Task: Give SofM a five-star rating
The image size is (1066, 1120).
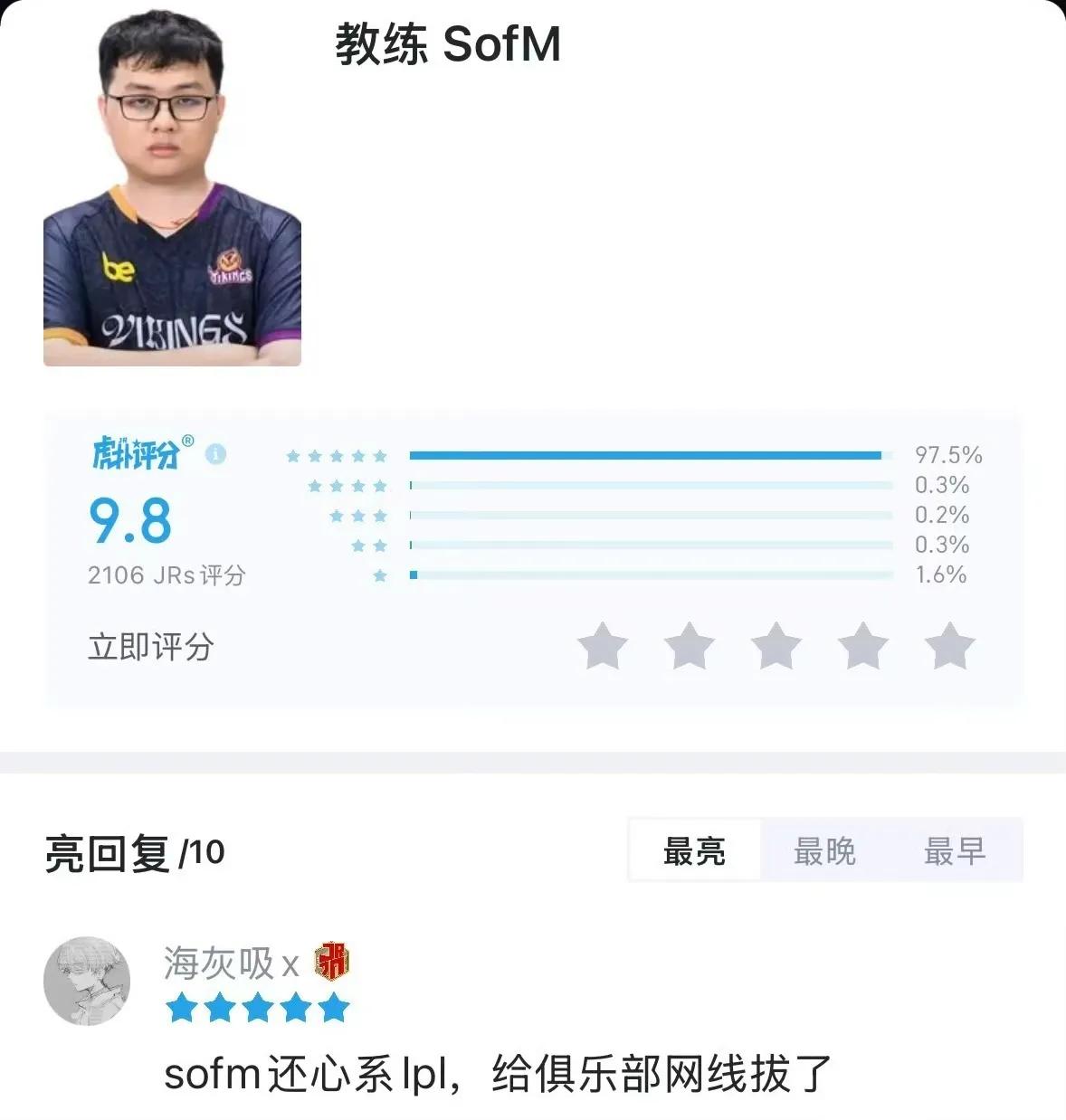Action: coord(949,646)
